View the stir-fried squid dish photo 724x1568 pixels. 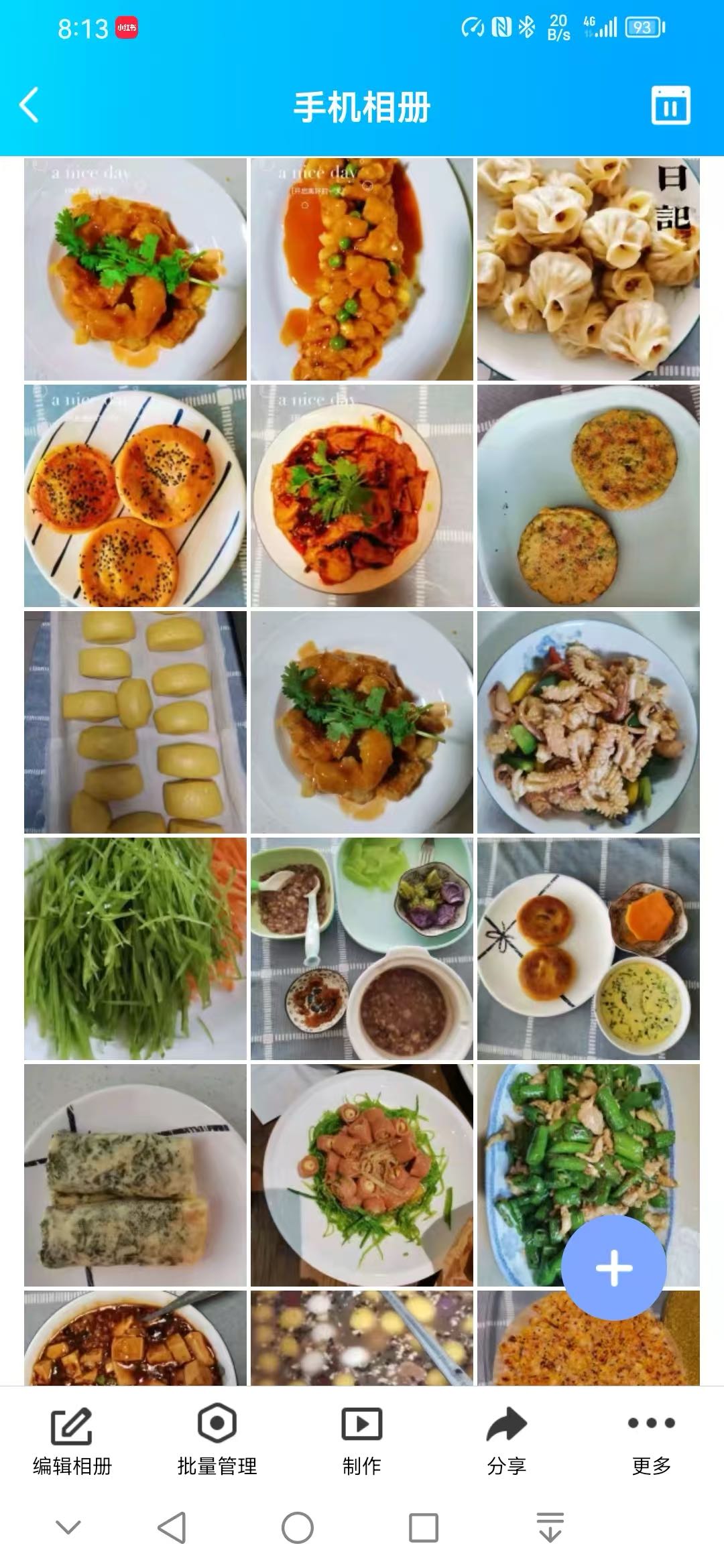pyautogui.click(x=589, y=722)
